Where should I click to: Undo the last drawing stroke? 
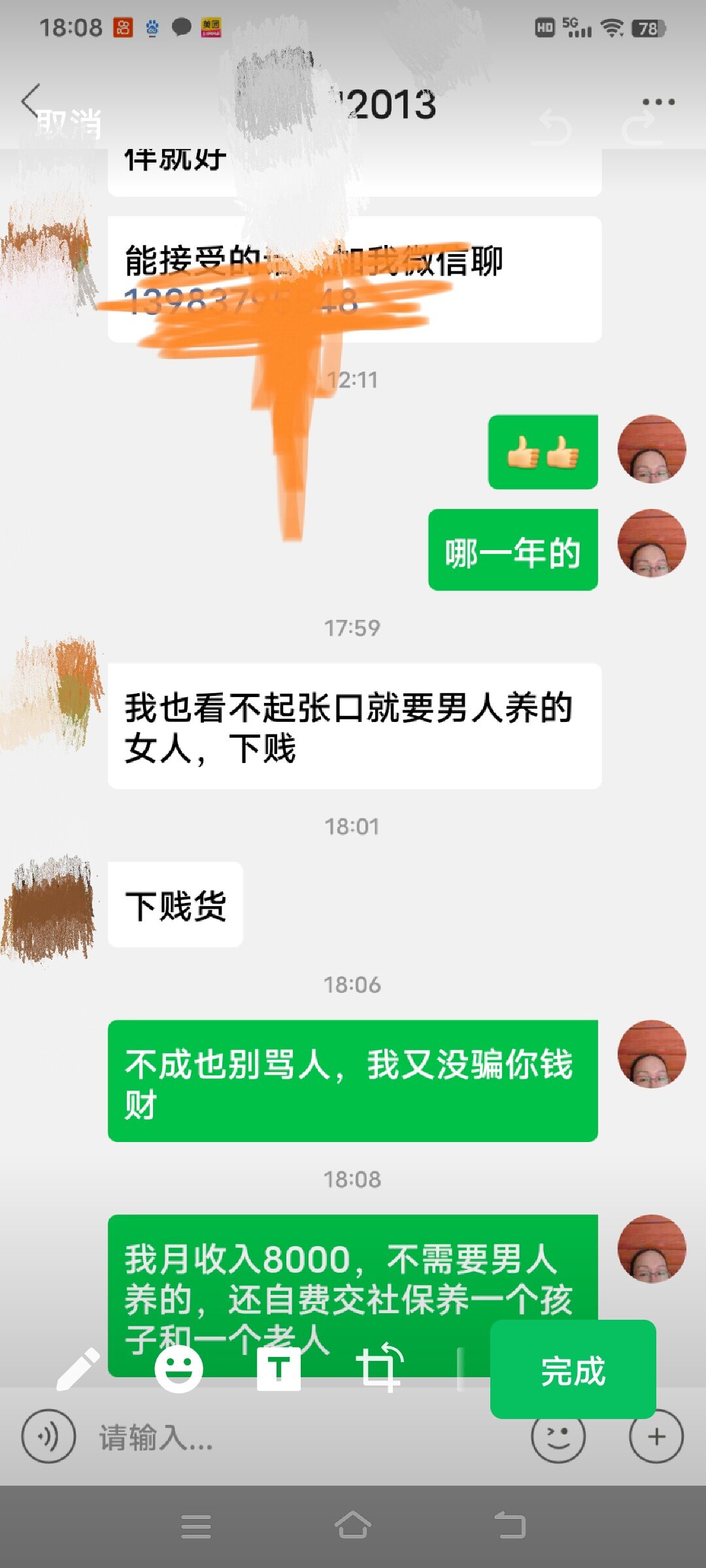pyautogui.click(x=551, y=127)
